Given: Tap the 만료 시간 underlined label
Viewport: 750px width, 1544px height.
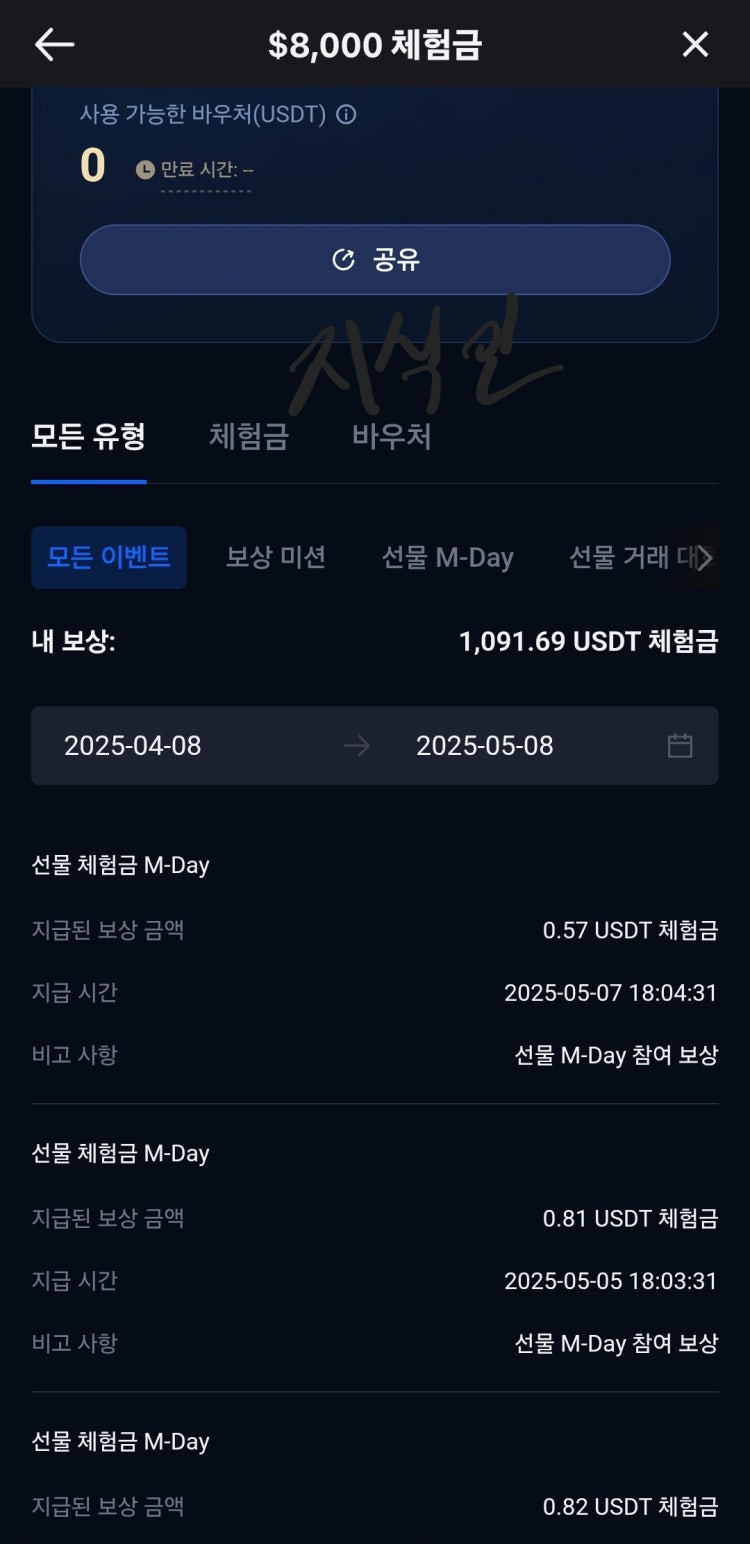Looking at the screenshot, I should click(207, 170).
